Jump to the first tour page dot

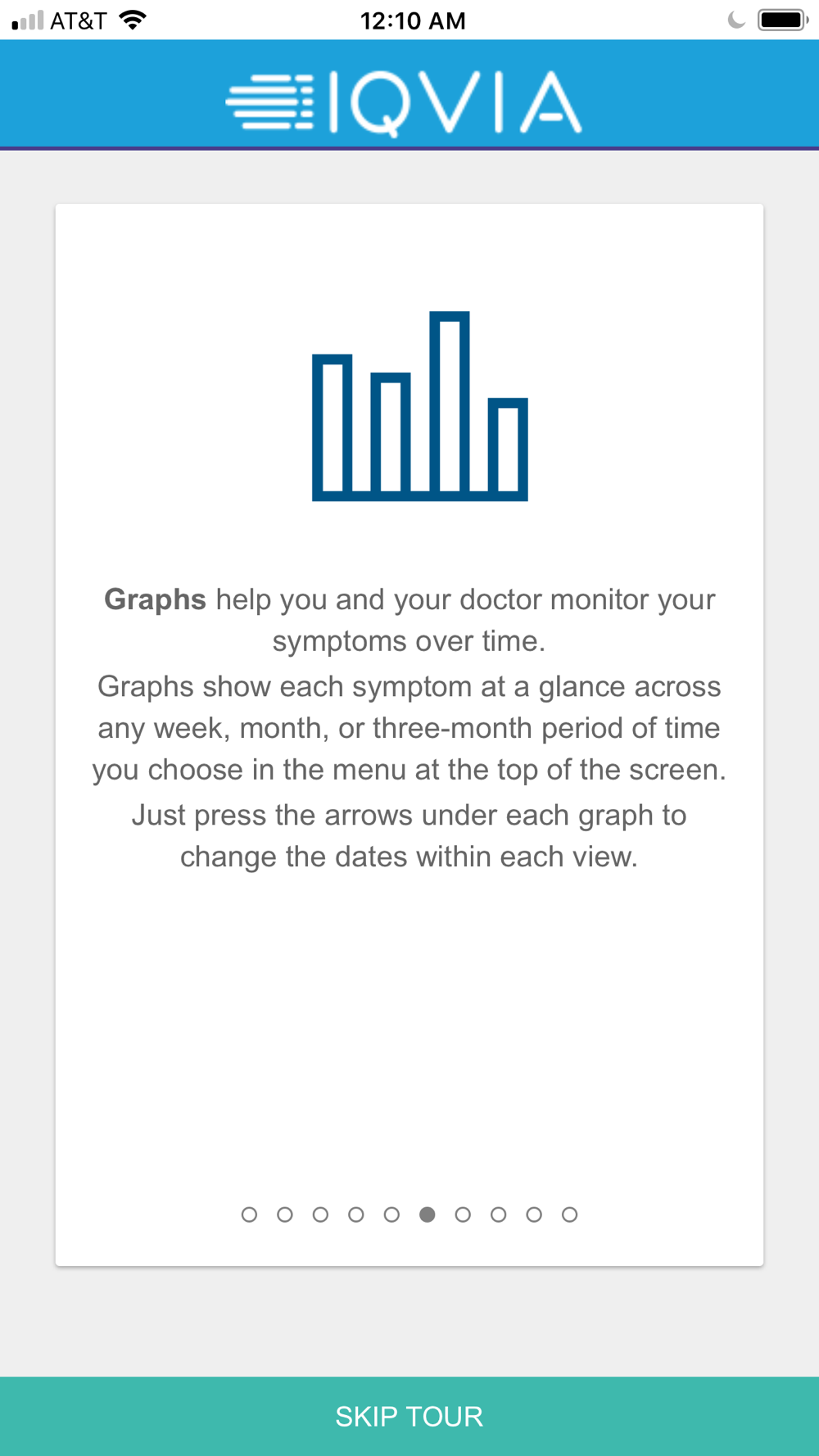[x=250, y=1214]
